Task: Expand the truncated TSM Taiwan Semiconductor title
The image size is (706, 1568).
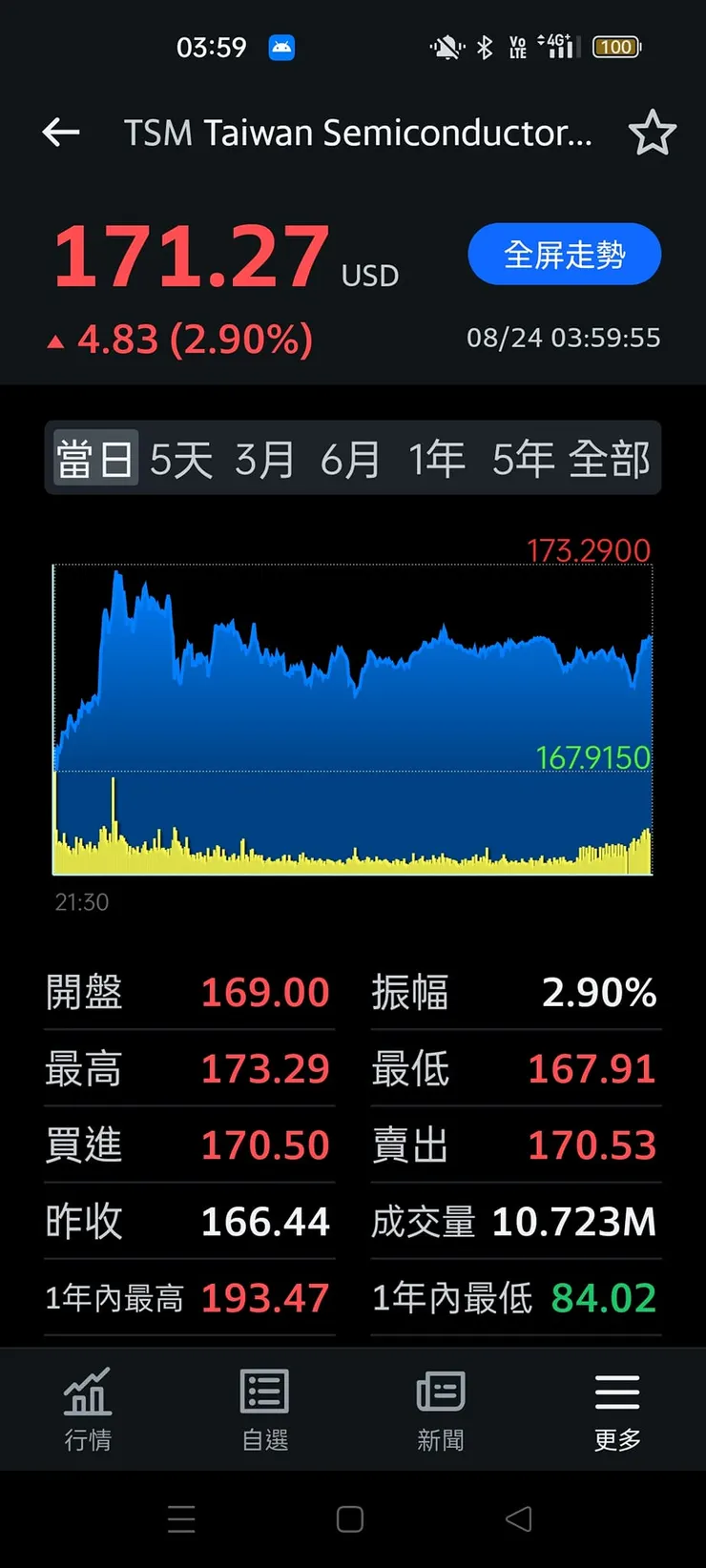Action: (x=358, y=133)
